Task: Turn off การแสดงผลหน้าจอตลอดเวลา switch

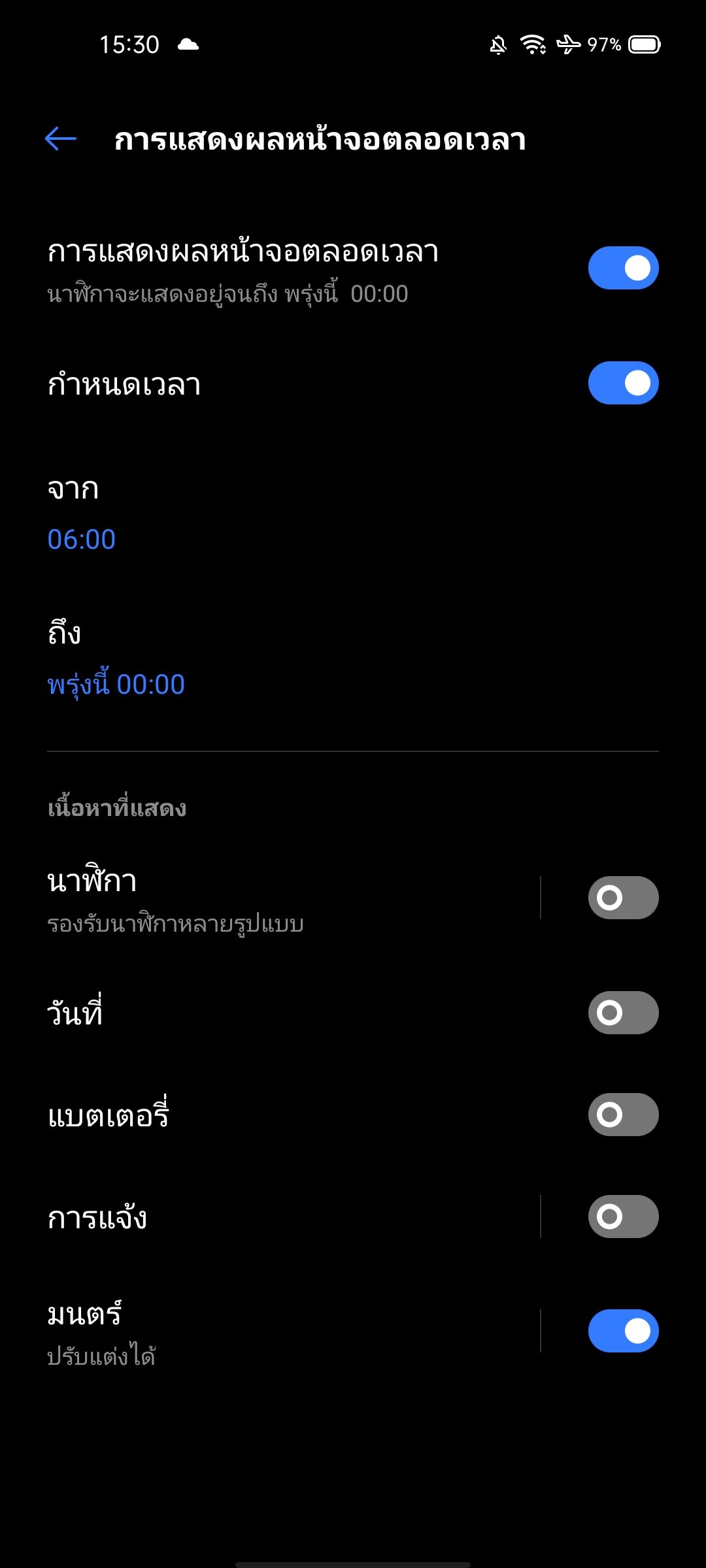Action: coord(623,268)
